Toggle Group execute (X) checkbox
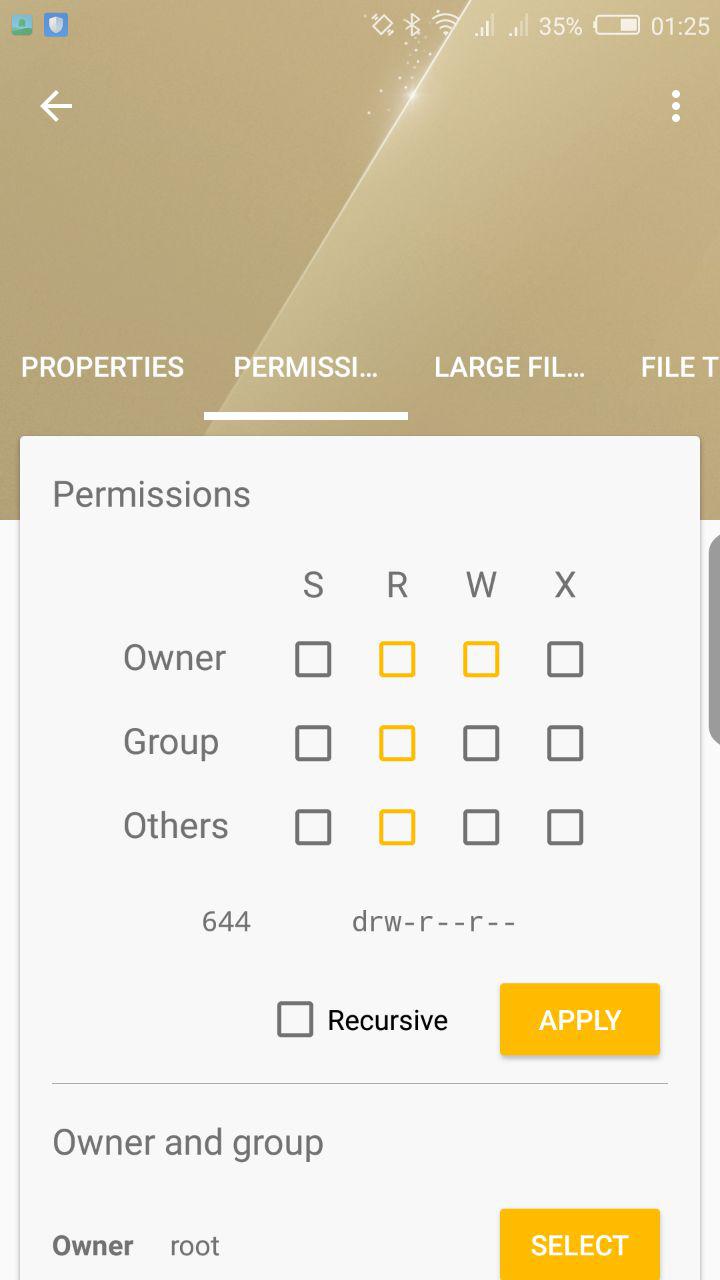Image resolution: width=720 pixels, height=1280 pixels. click(565, 743)
